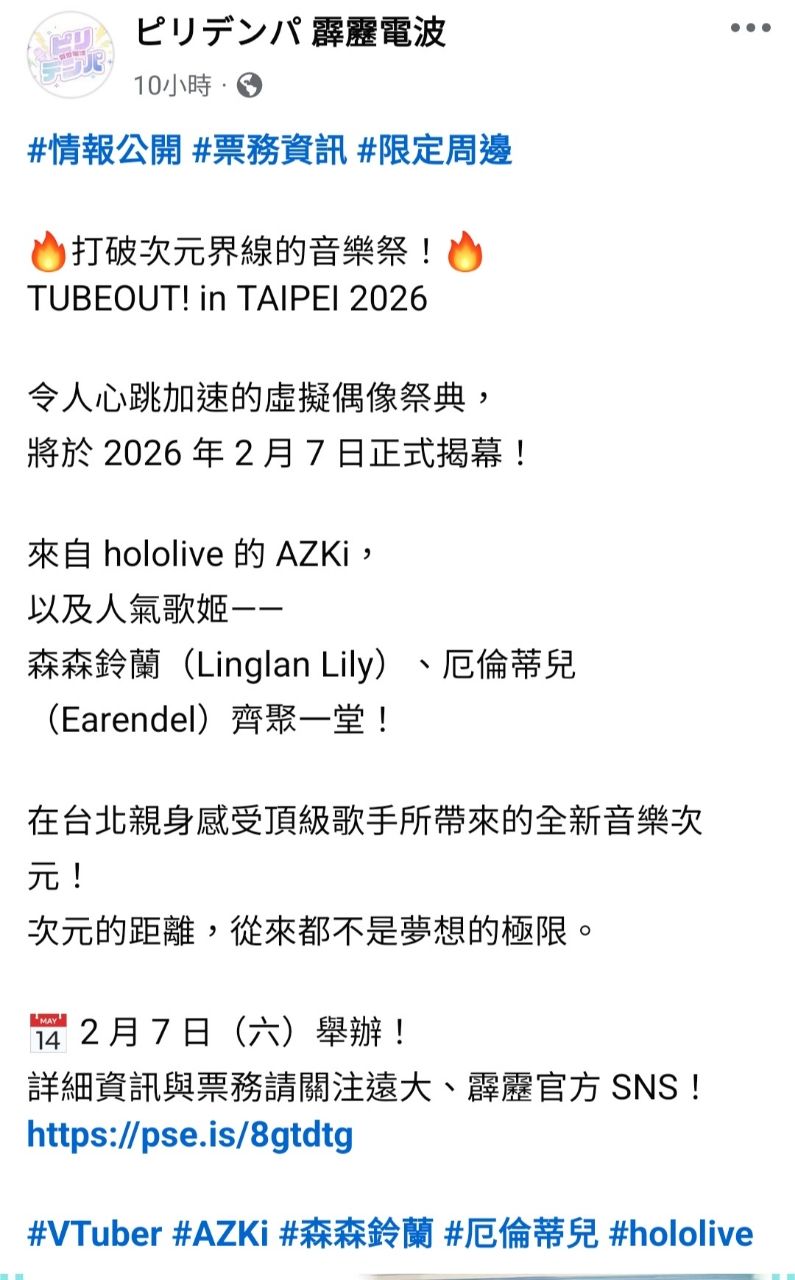Open the #VTuber hashtag
Screen dimensions: 795x1280
point(94,1233)
